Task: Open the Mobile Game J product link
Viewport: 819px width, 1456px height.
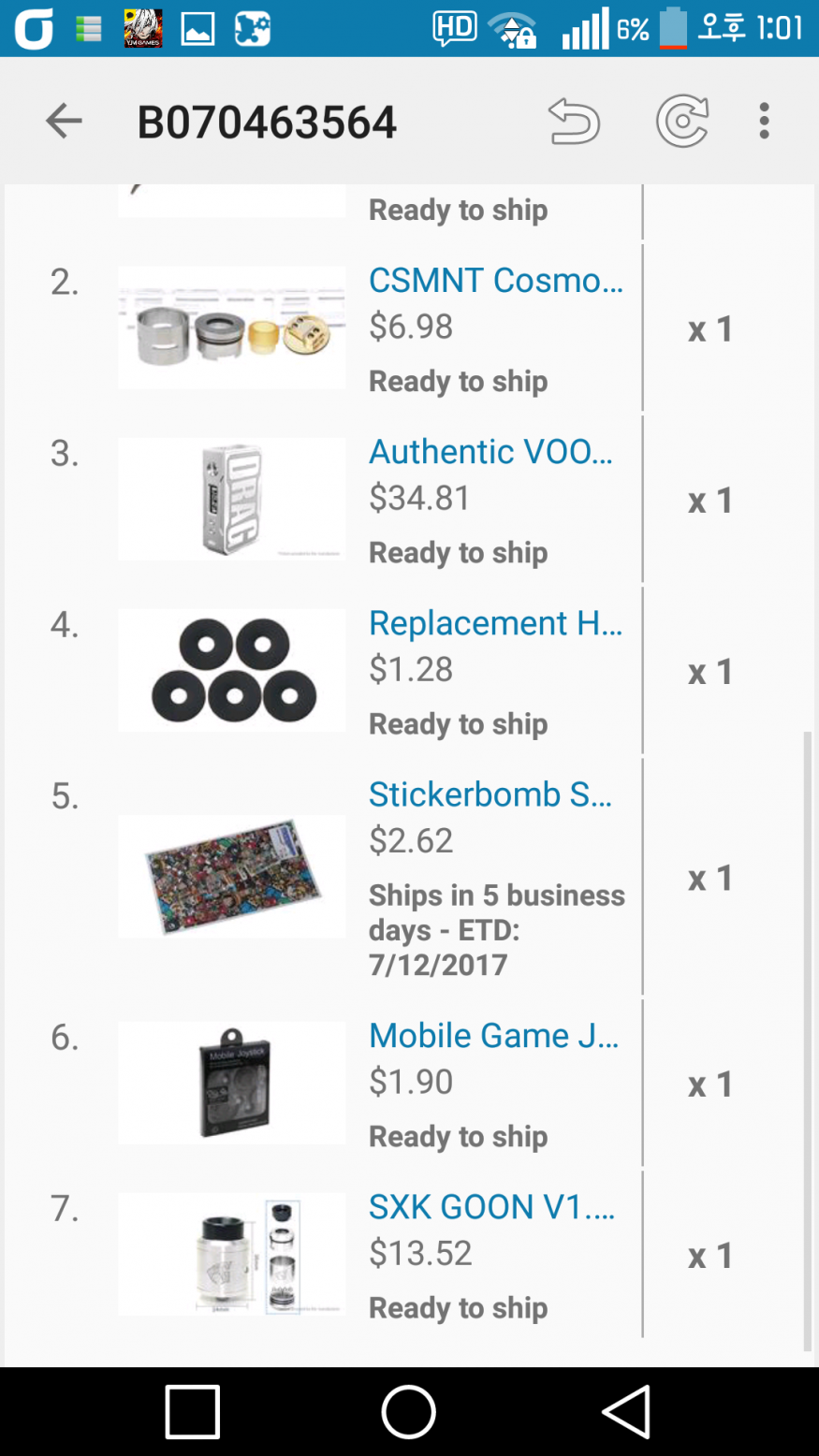Action: (x=493, y=1035)
